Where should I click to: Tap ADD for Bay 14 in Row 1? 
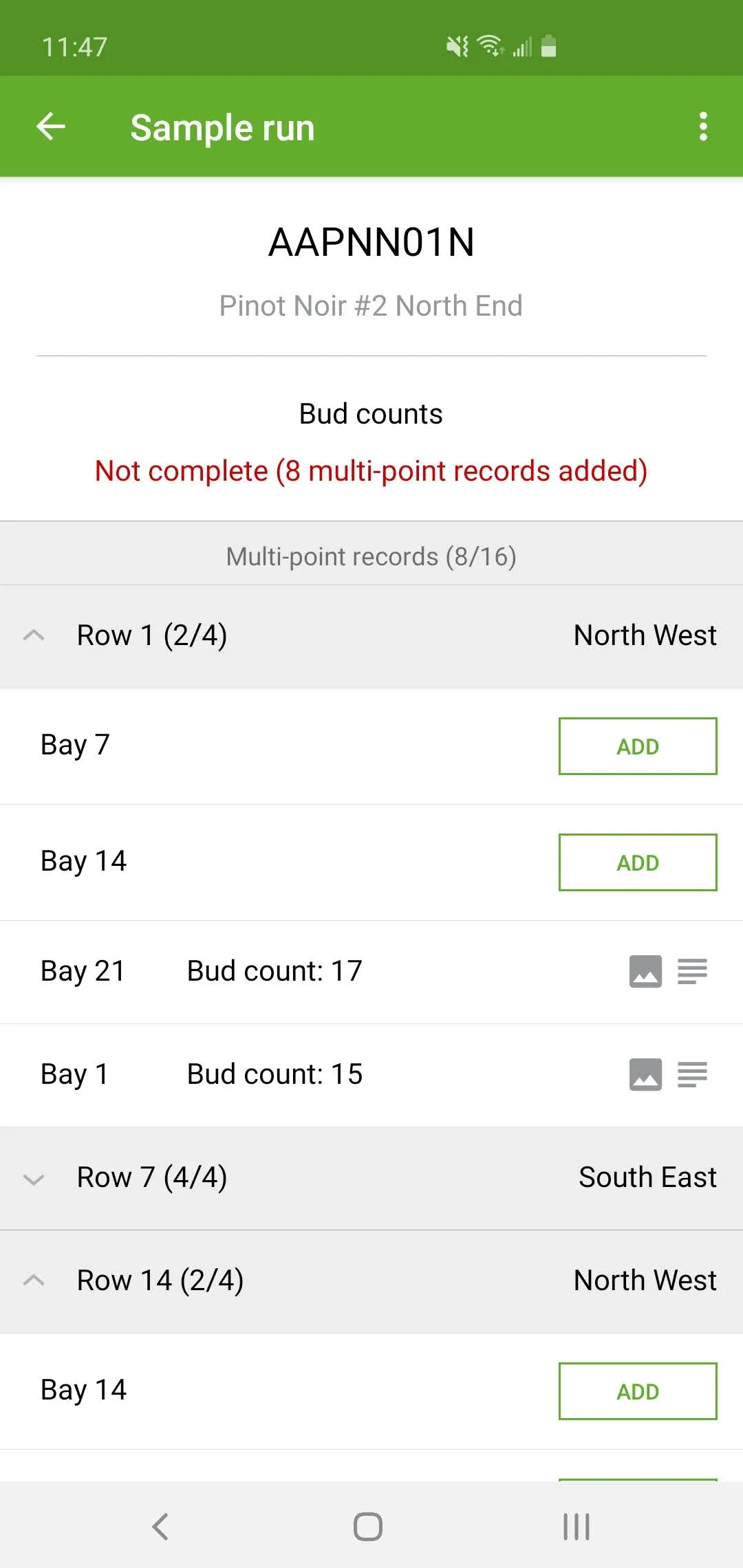637,862
